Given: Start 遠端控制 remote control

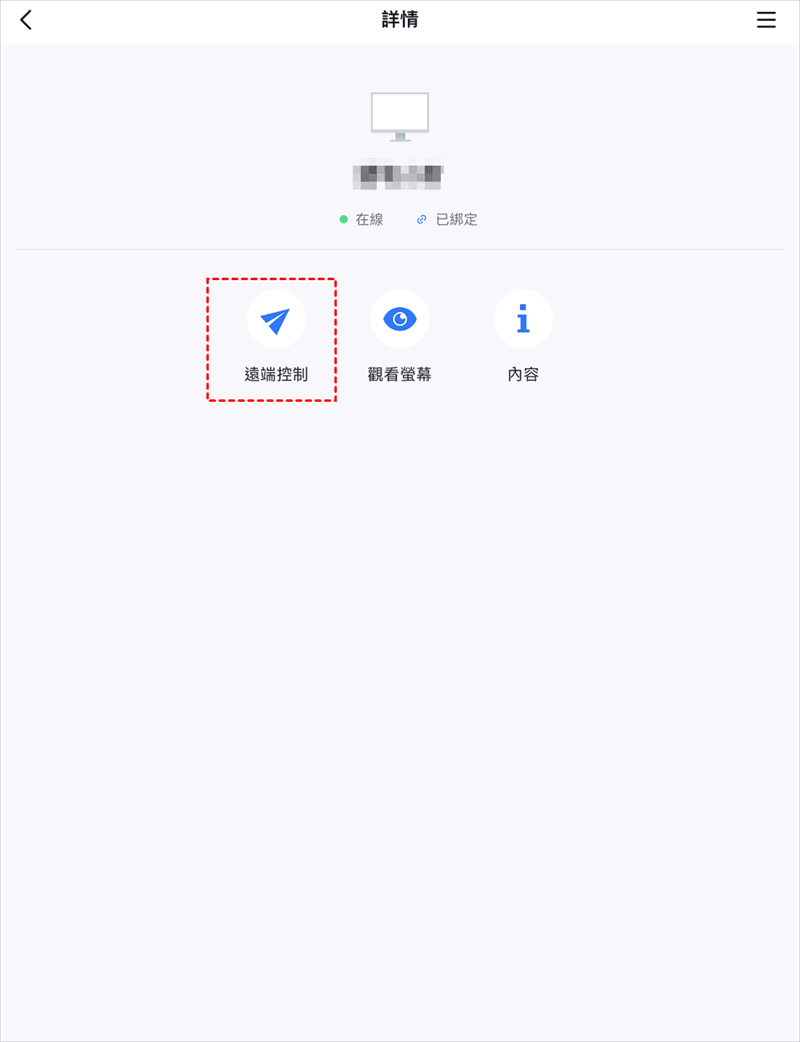Looking at the screenshot, I should point(275,320).
